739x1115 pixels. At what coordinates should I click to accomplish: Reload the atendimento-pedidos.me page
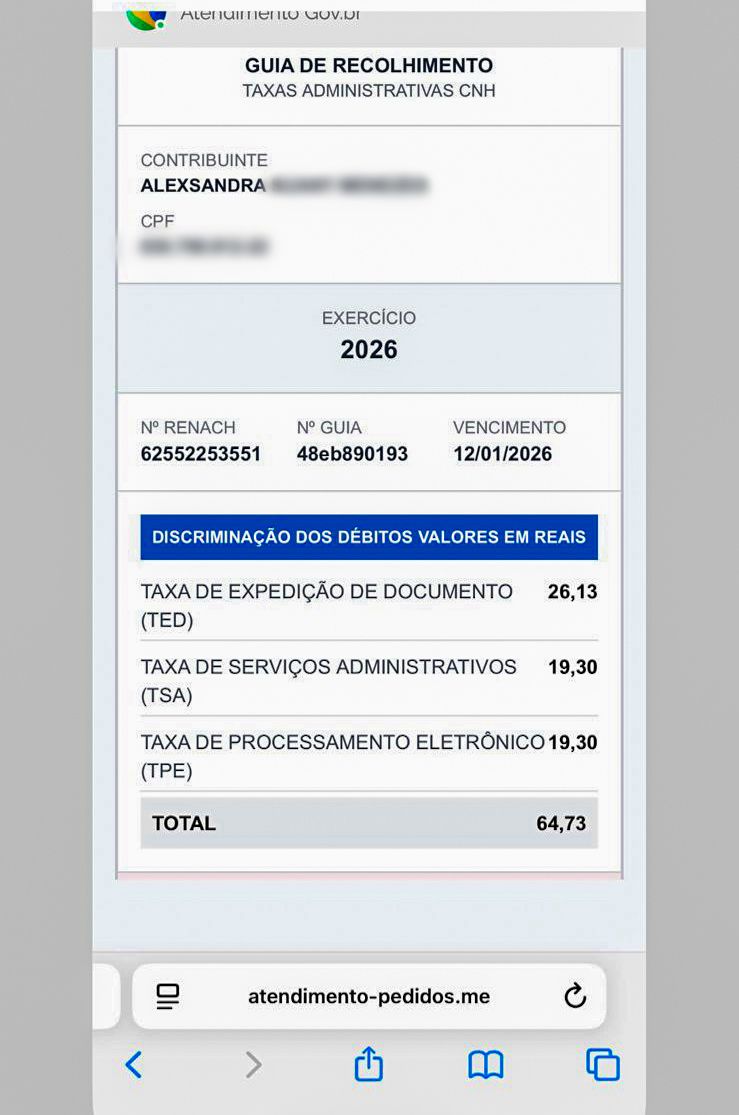tap(574, 996)
